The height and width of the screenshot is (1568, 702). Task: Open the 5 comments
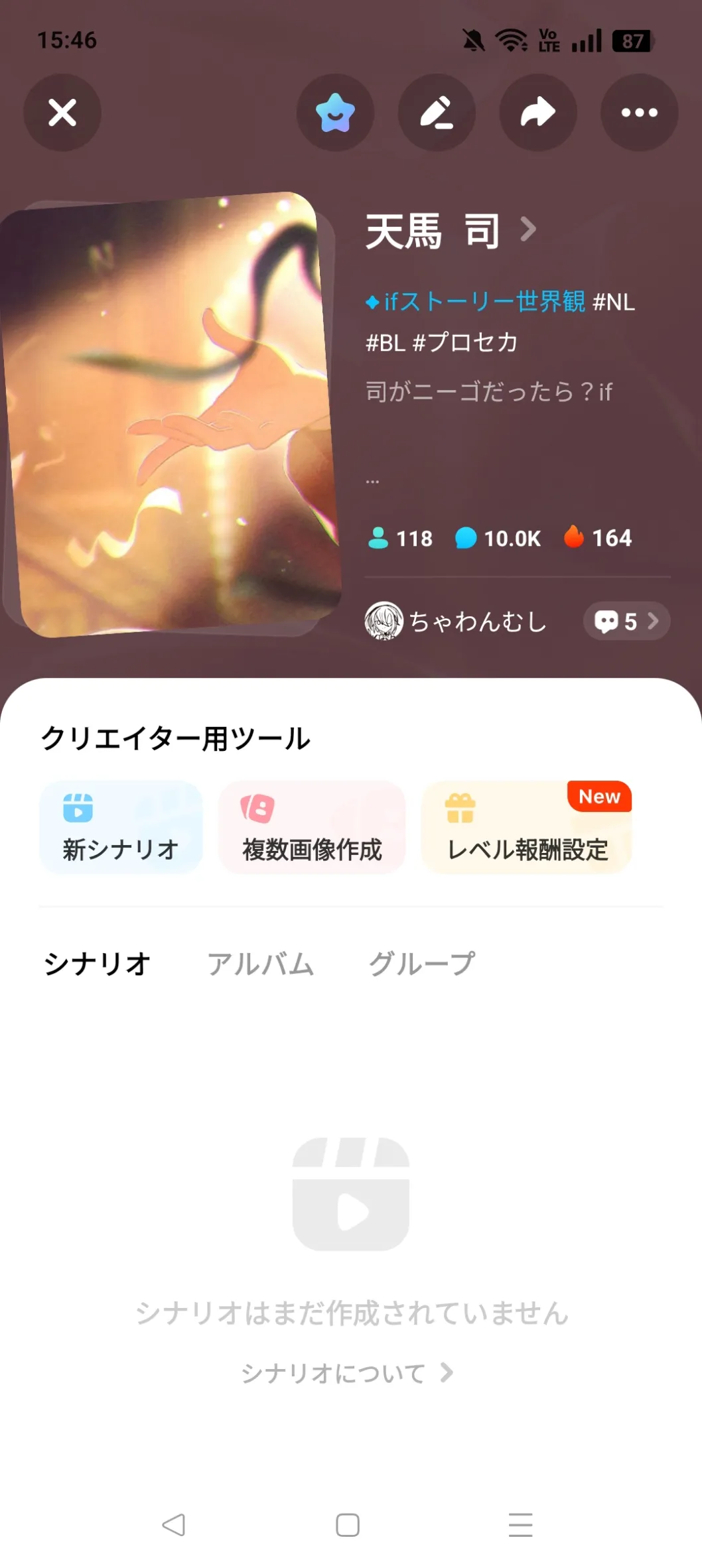(626, 621)
